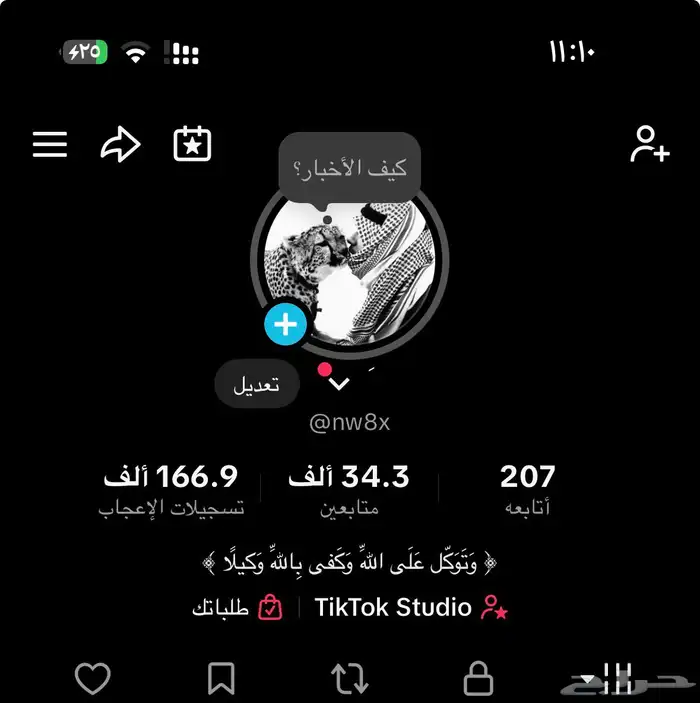
Task: Open طلباتك orders
Action: click(237, 607)
